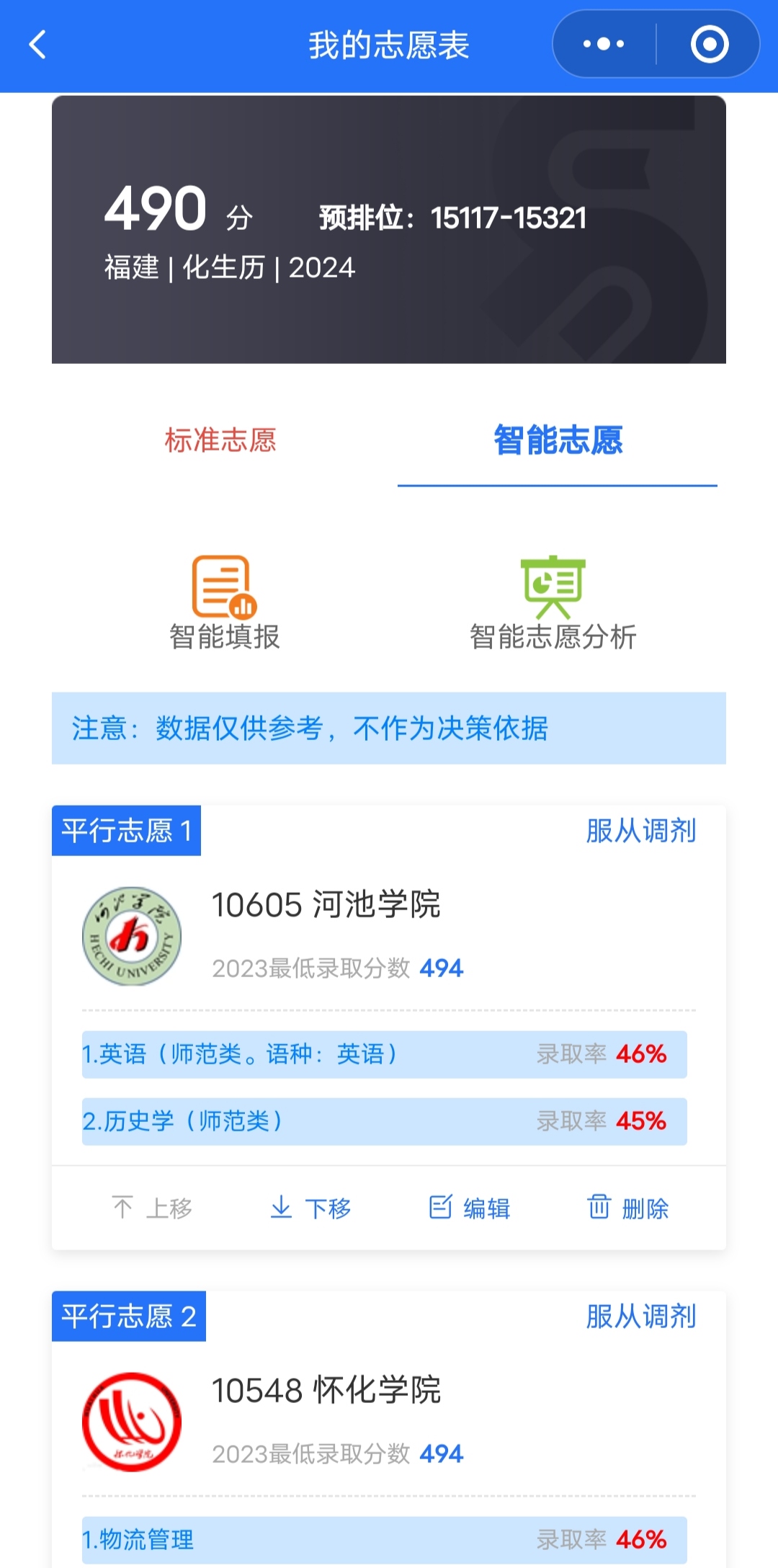Tap 服从调剂 for 平行志愿 2
The width and height of the screenshot is (778, 1568).
pyautogui.click(x=640, y=1317)
